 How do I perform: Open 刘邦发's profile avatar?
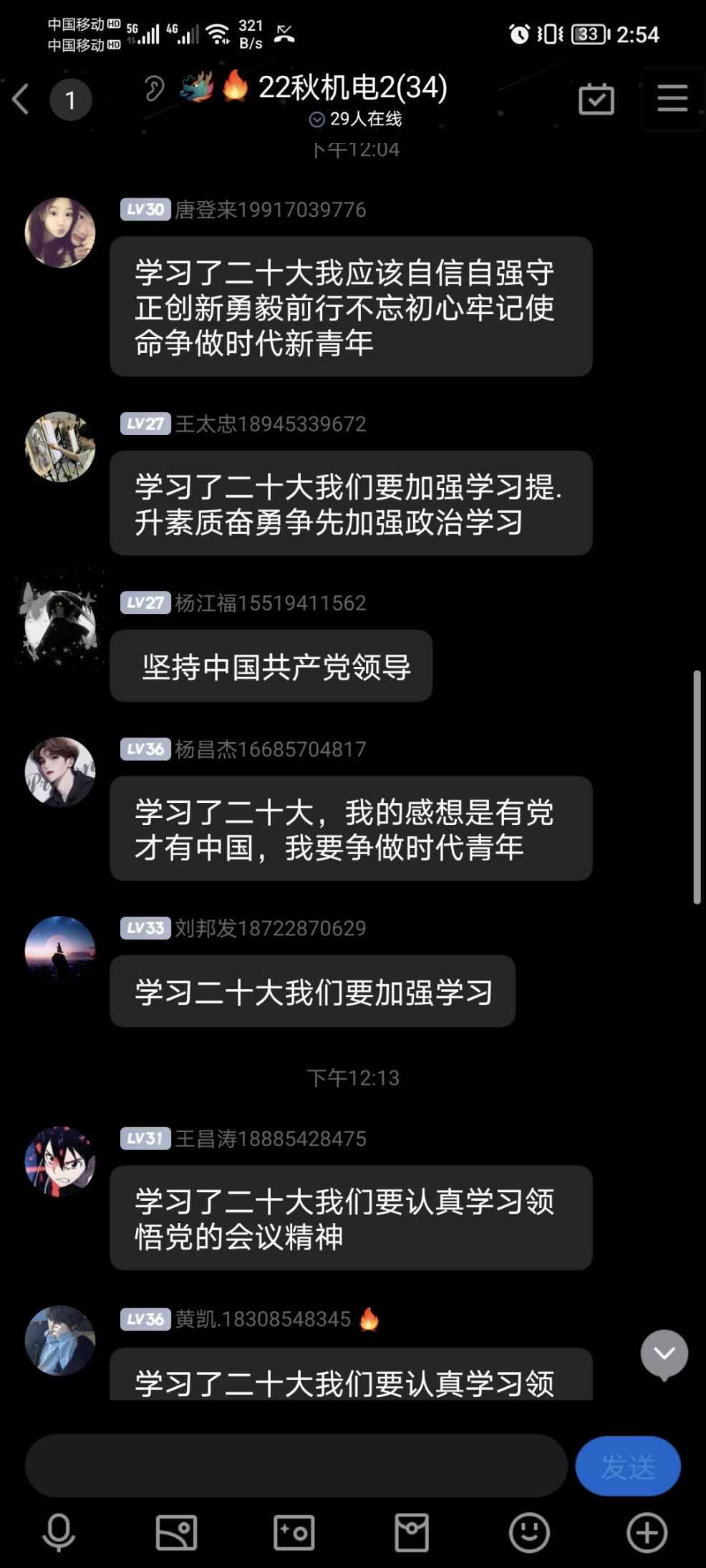point(60,950)
